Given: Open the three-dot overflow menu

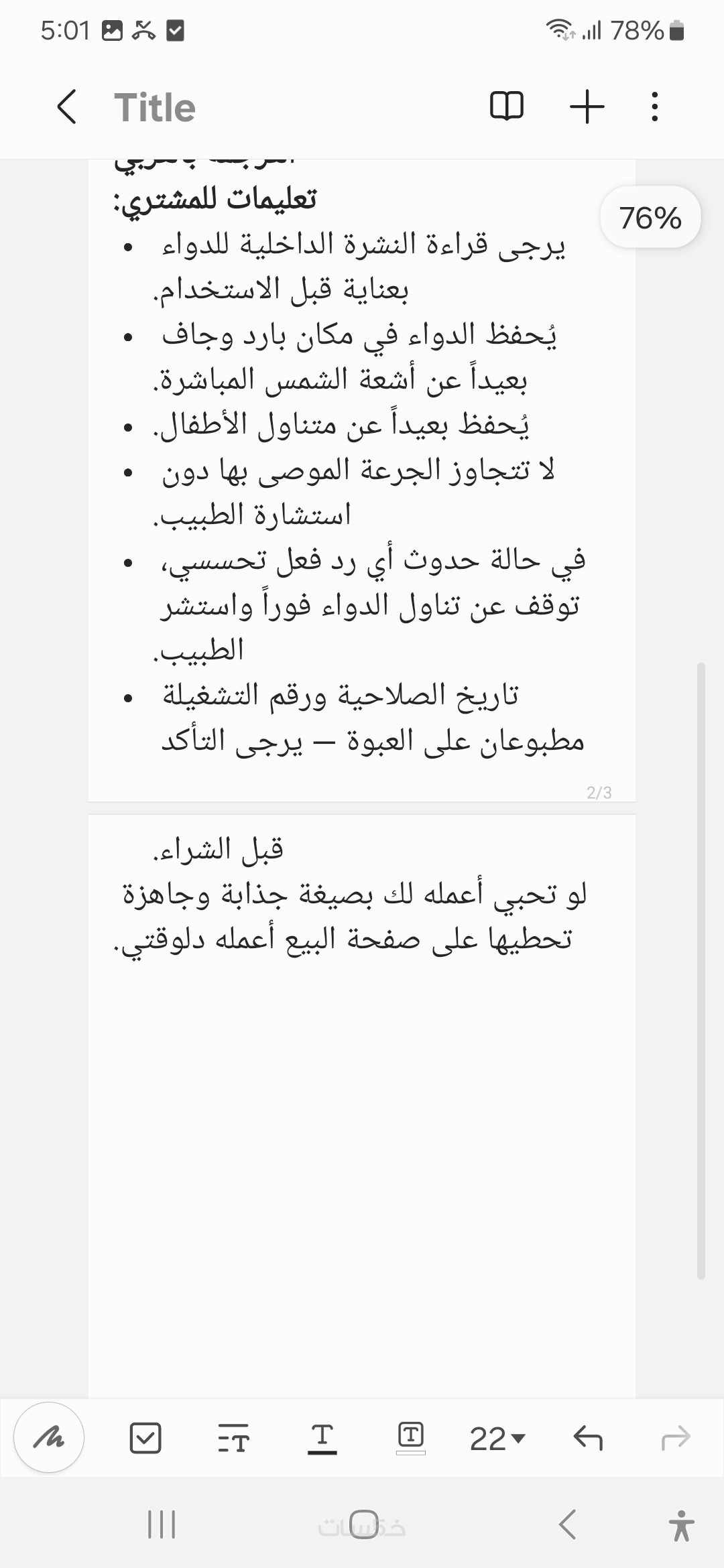Looking at the screenshot, I should [x=655, y=107].
